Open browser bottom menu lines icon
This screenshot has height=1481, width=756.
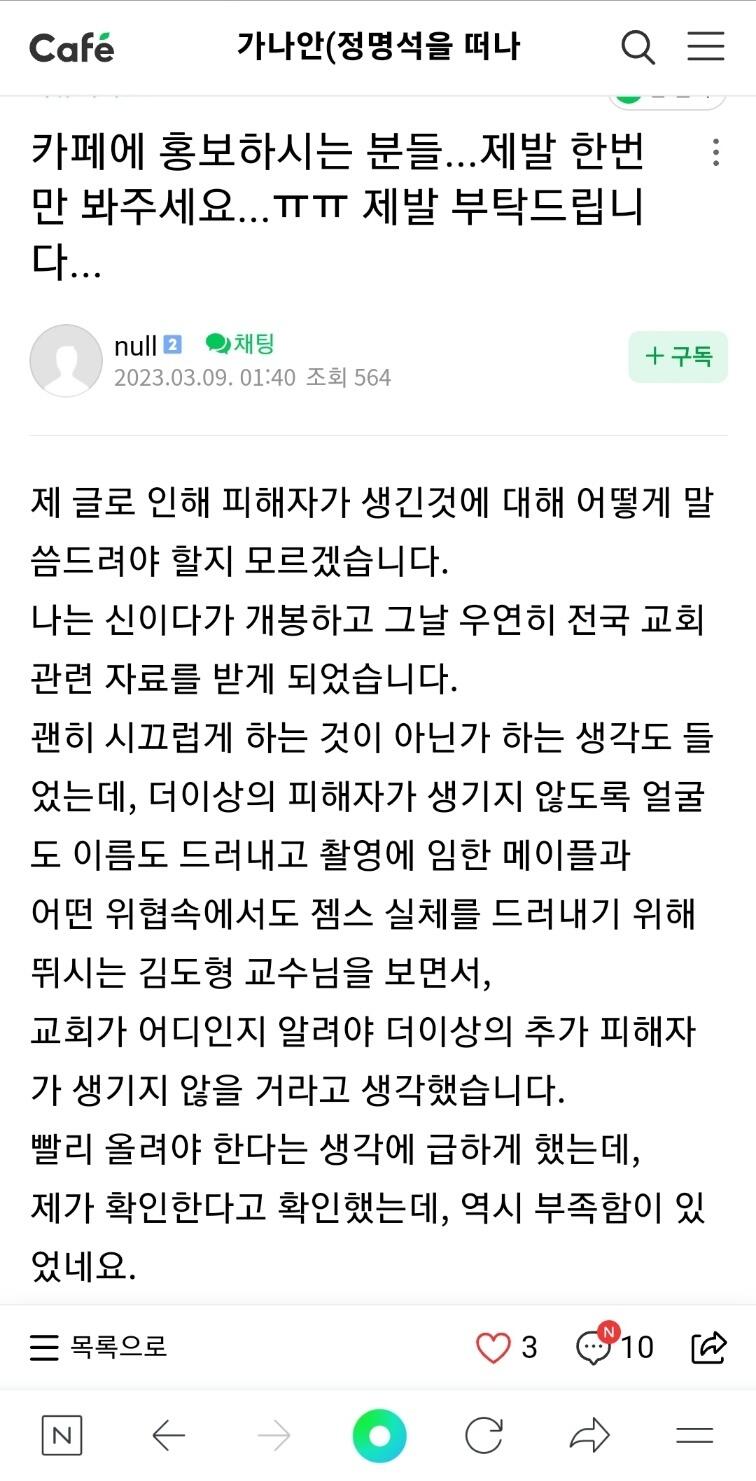(x=694, y=1437)
